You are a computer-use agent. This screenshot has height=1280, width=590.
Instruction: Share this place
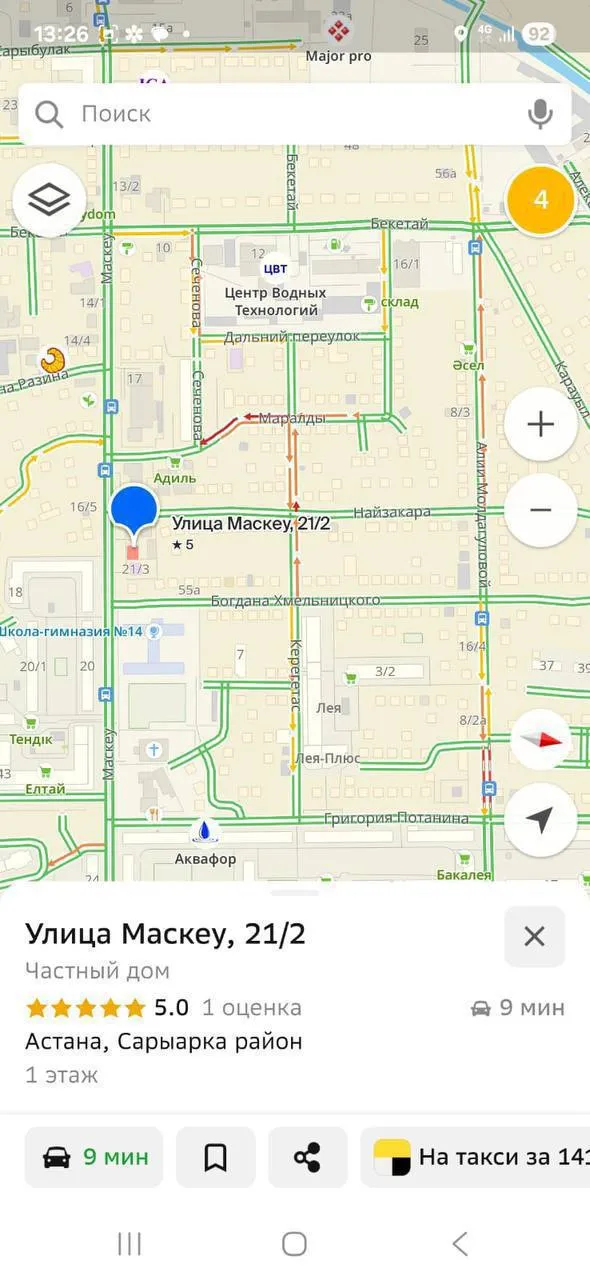308,1157
